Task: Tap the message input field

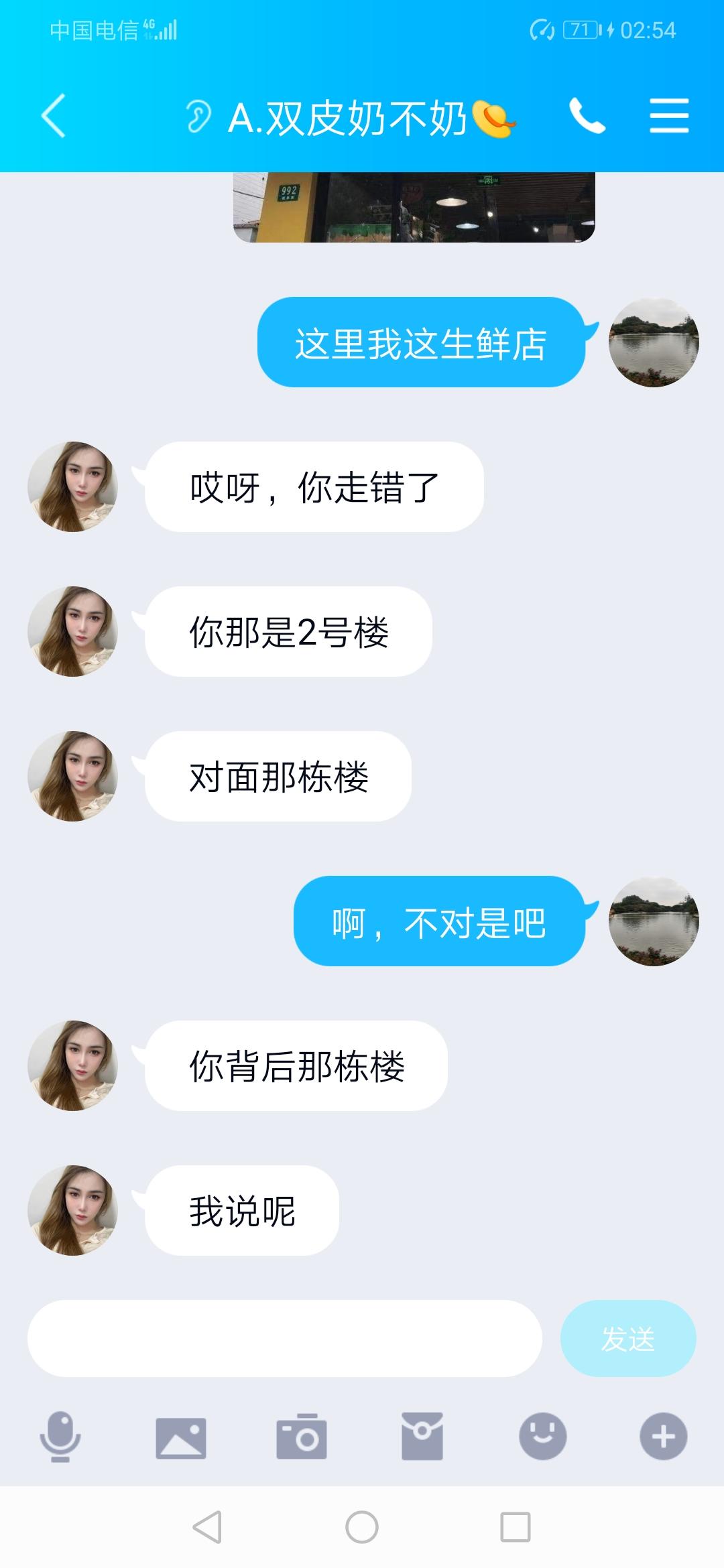Action: [x=284, y=1338]
